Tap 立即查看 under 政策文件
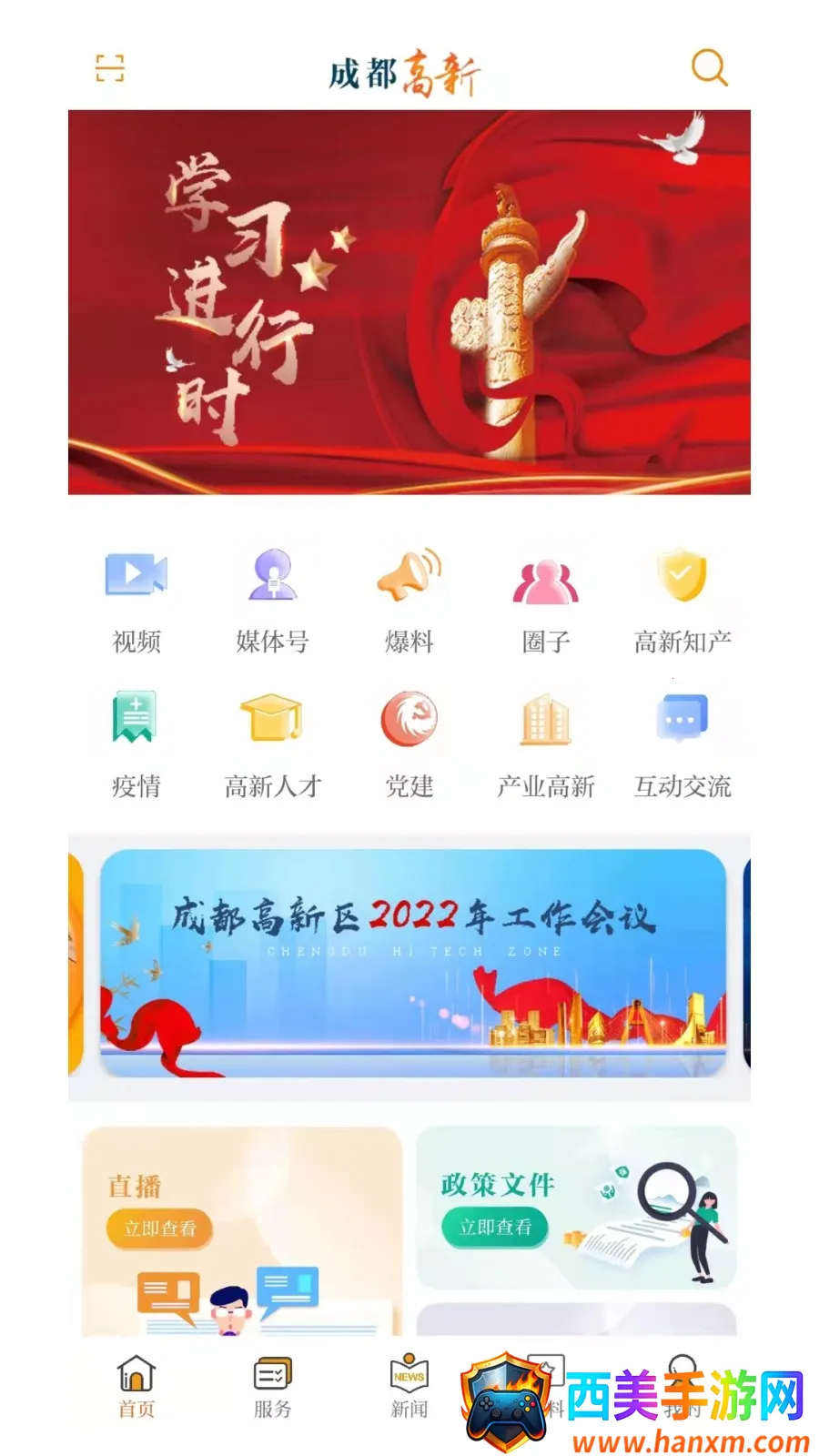Viewport: 819px width, 1456px height. (x=495, y=1227)
